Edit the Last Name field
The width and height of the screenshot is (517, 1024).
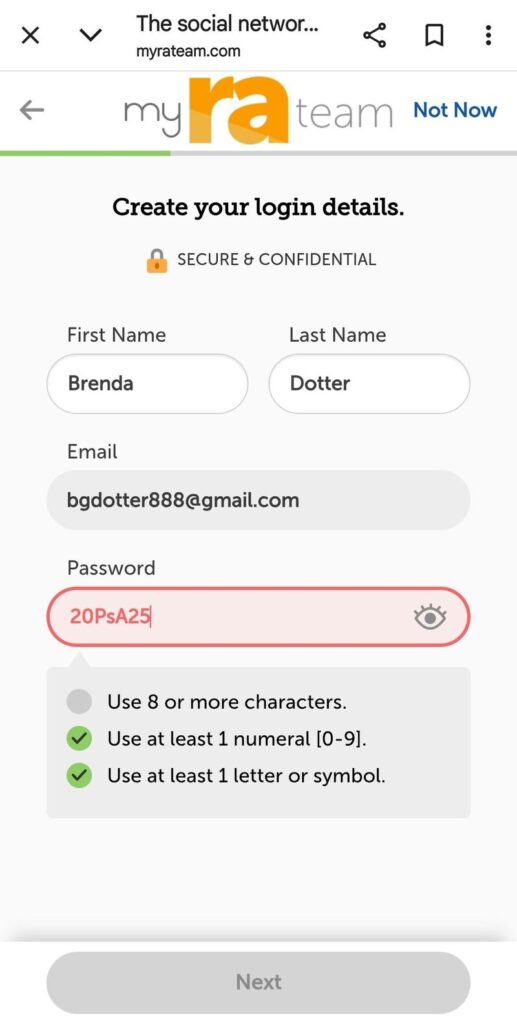[x=369, y=383]
